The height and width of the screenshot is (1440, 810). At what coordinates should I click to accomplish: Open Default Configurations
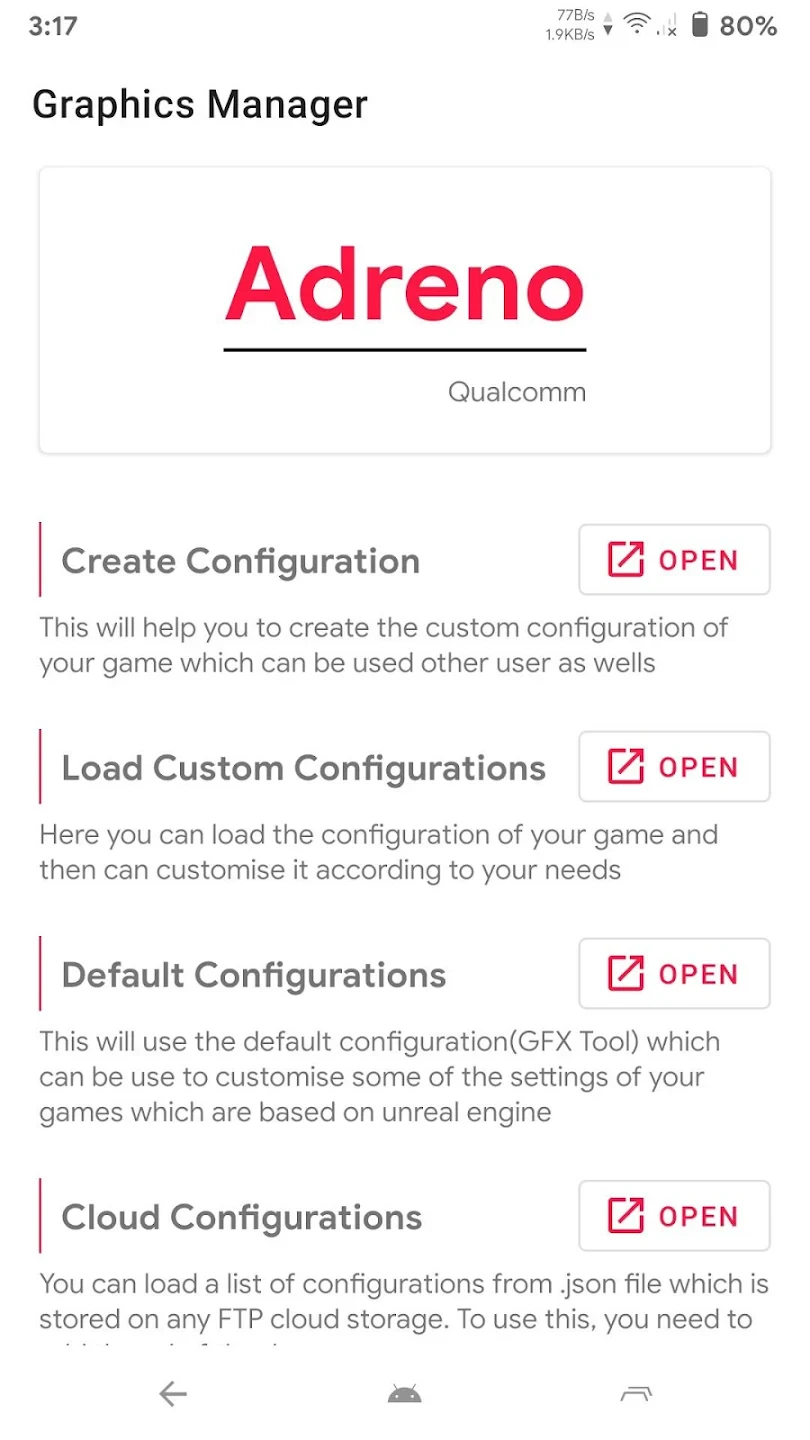click(674, 974)
